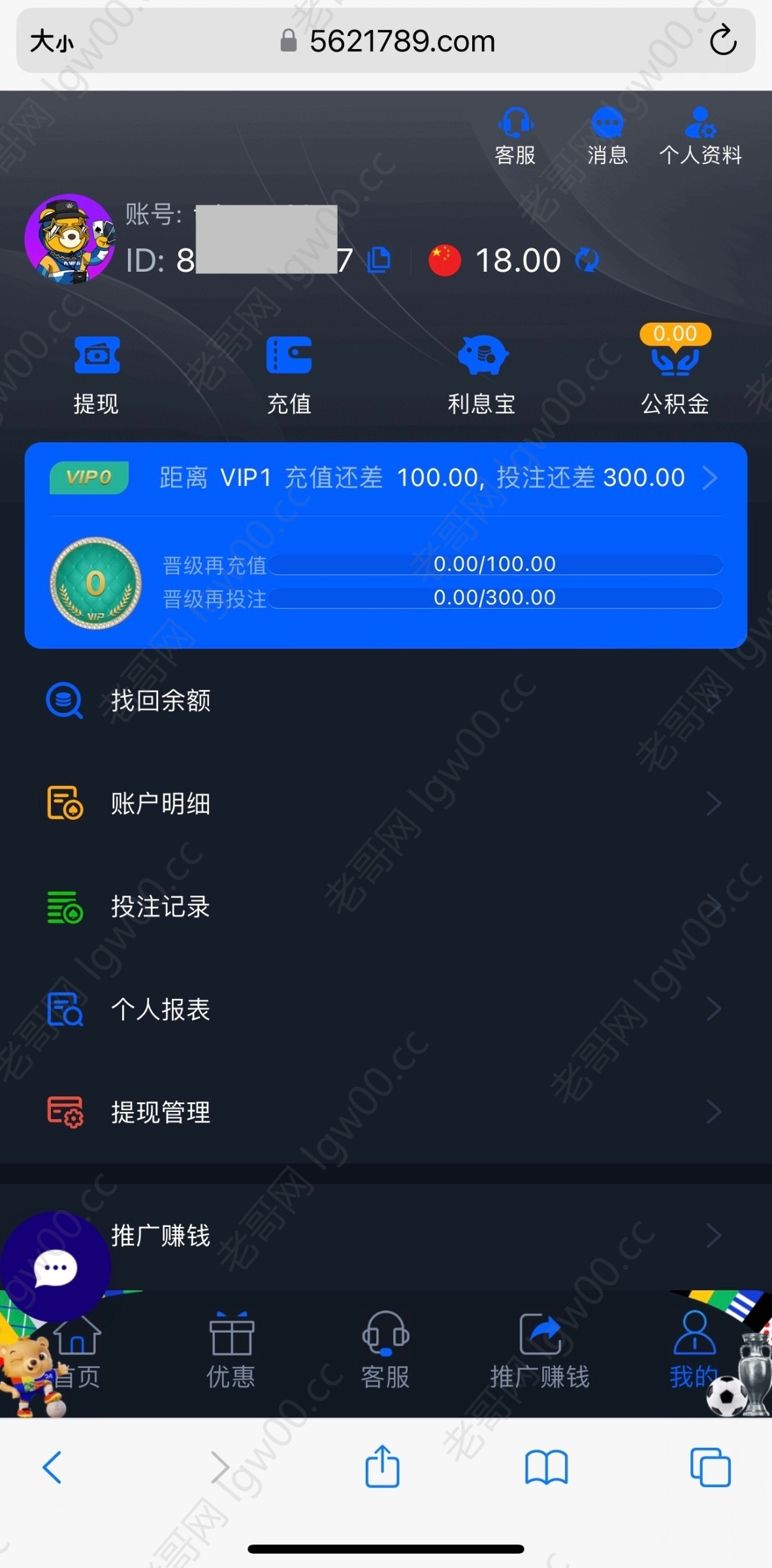Viewport: 772px width, 1568px height.
Task: Open the floating chat bubble
Action: pyautogui.click(x=56, y=1267)
